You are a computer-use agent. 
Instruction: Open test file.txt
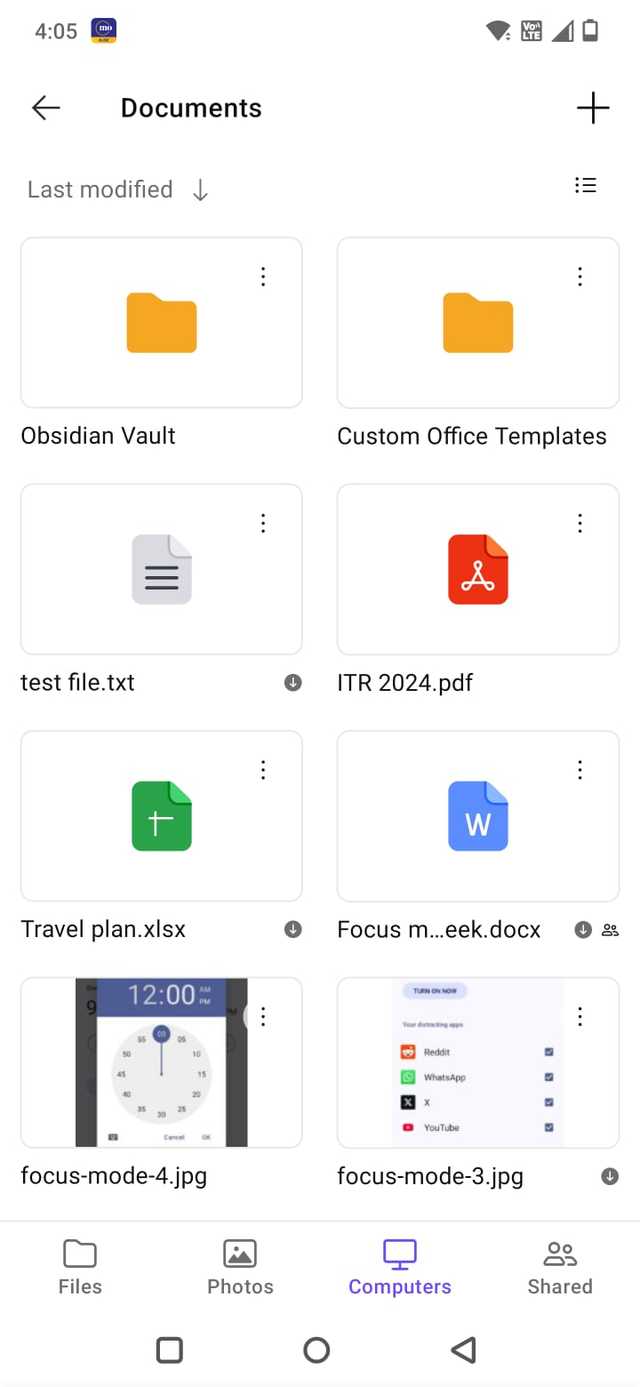coord(161,570)
